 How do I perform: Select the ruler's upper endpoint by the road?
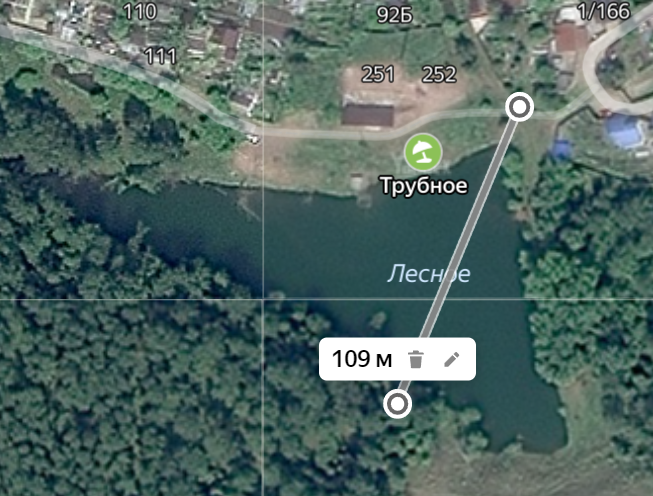(x=519, y=107)
